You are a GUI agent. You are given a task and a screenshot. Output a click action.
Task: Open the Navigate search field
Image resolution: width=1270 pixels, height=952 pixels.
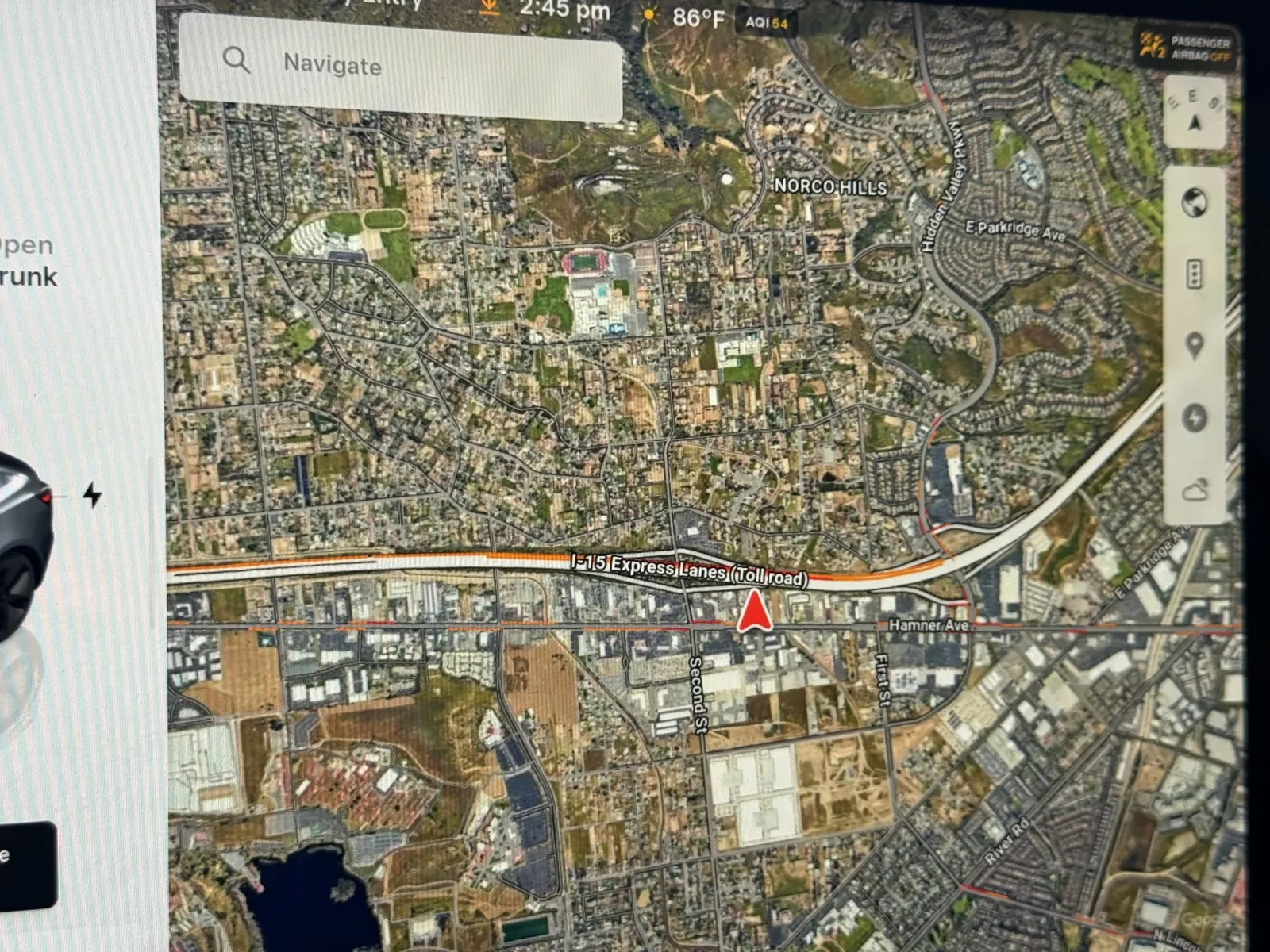point(401,67)
